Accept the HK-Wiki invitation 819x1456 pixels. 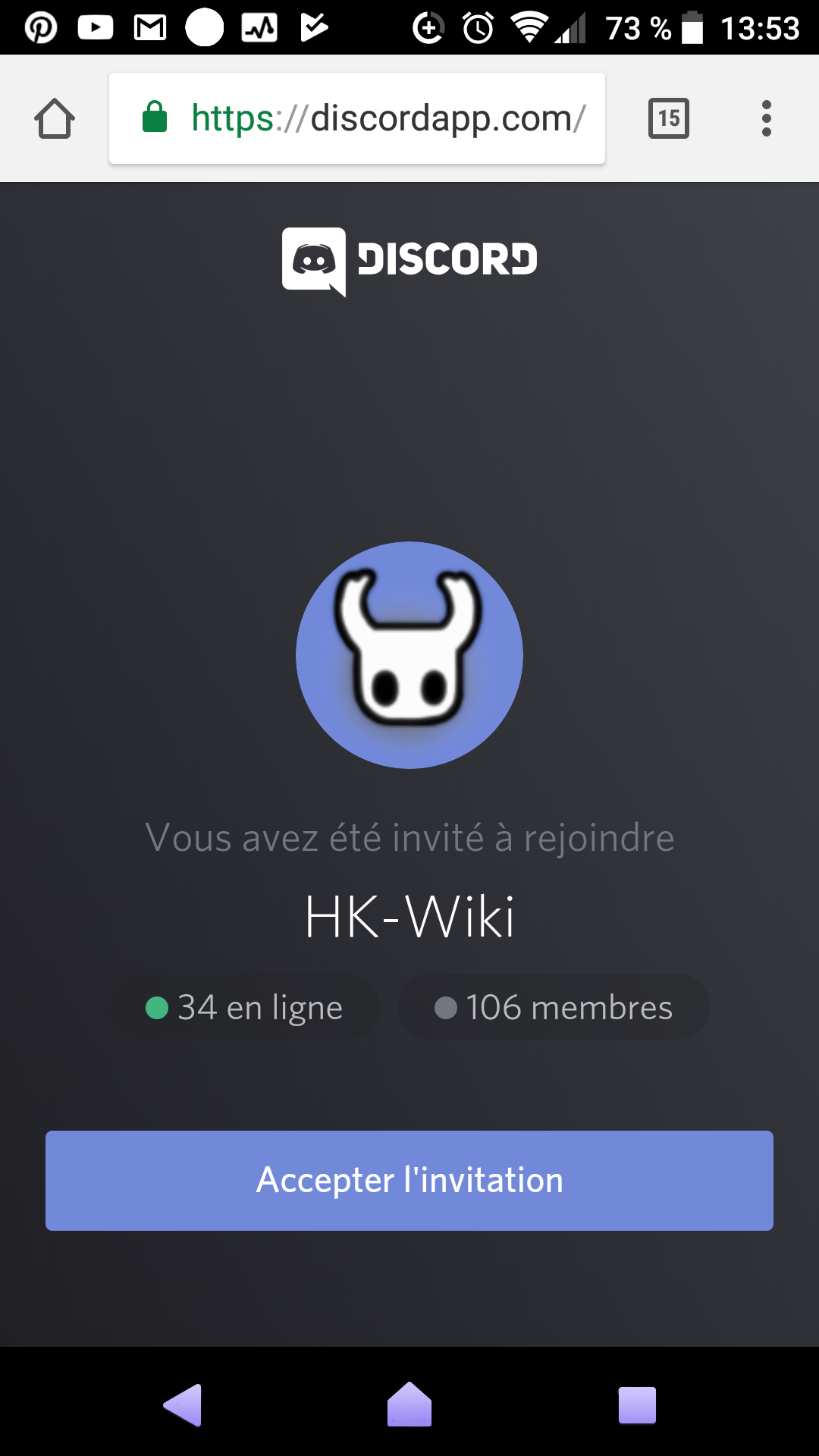click(x=409, y=1180)
